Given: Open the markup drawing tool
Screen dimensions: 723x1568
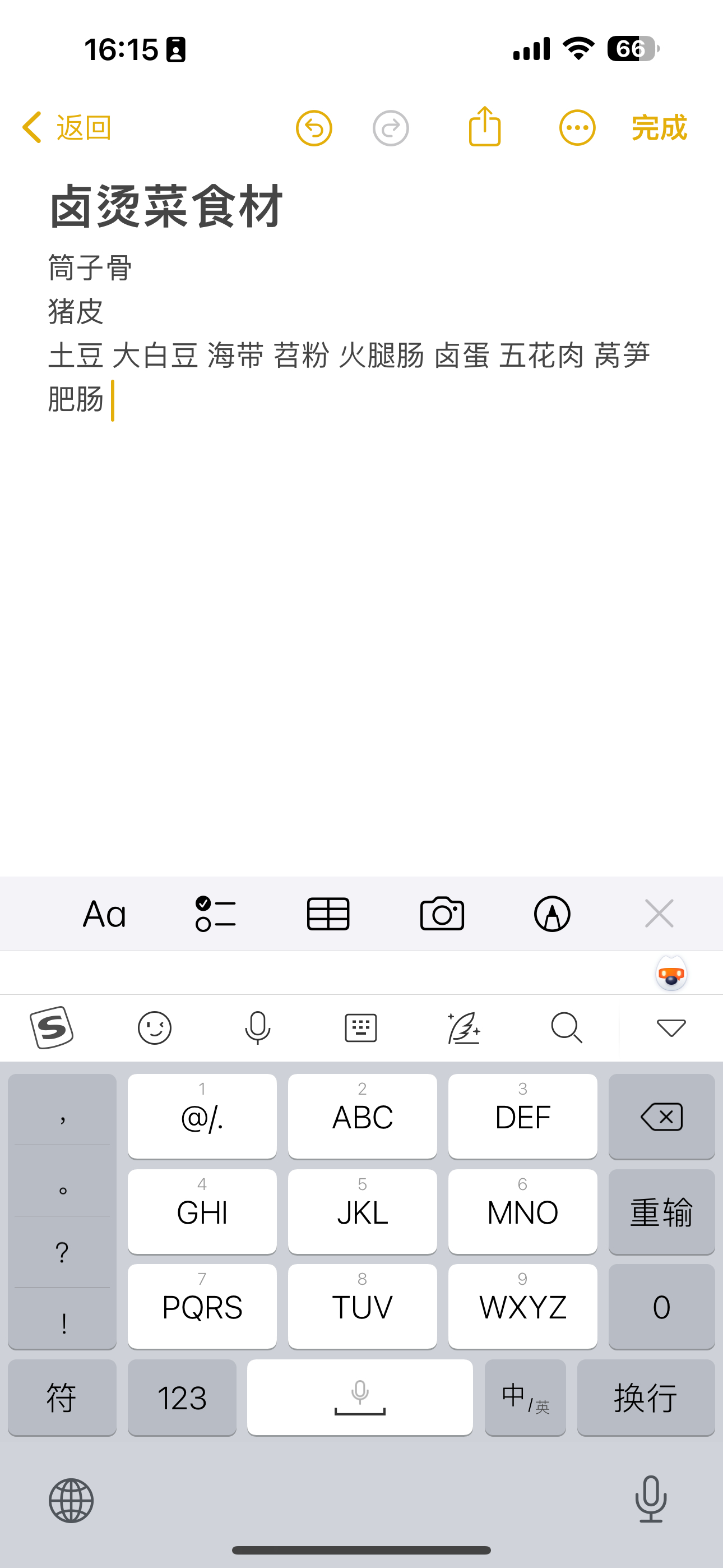Looking at the screenshot, I should (552, 914).
